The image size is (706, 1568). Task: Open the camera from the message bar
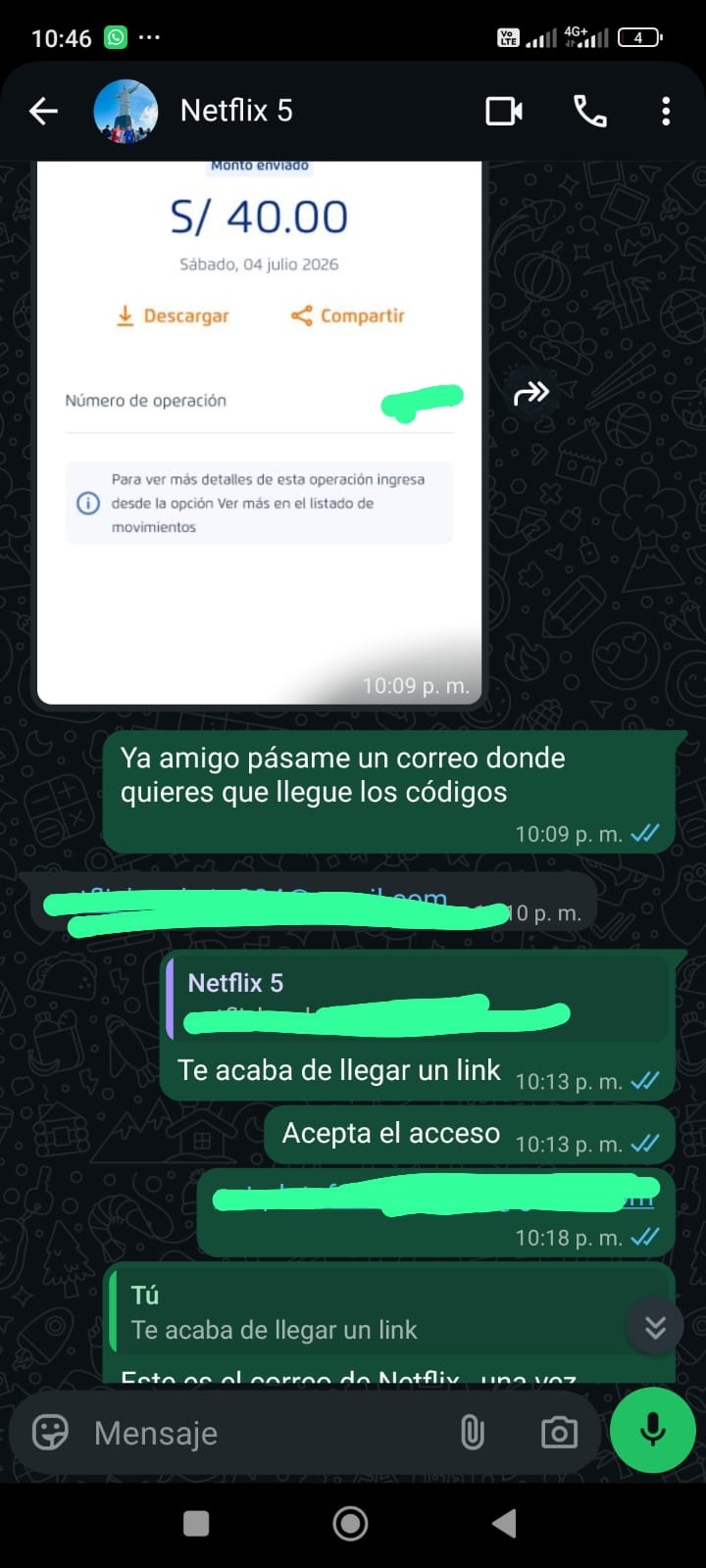click(559, 1433)
